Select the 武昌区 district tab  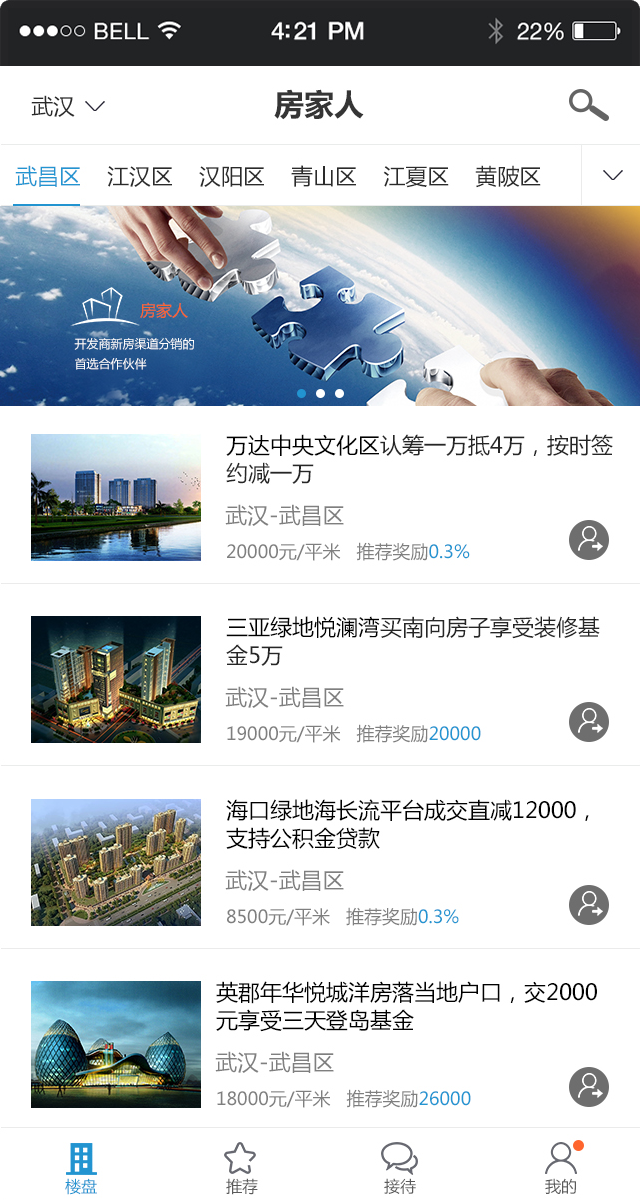pyautogui.click(x=47, y=177)
